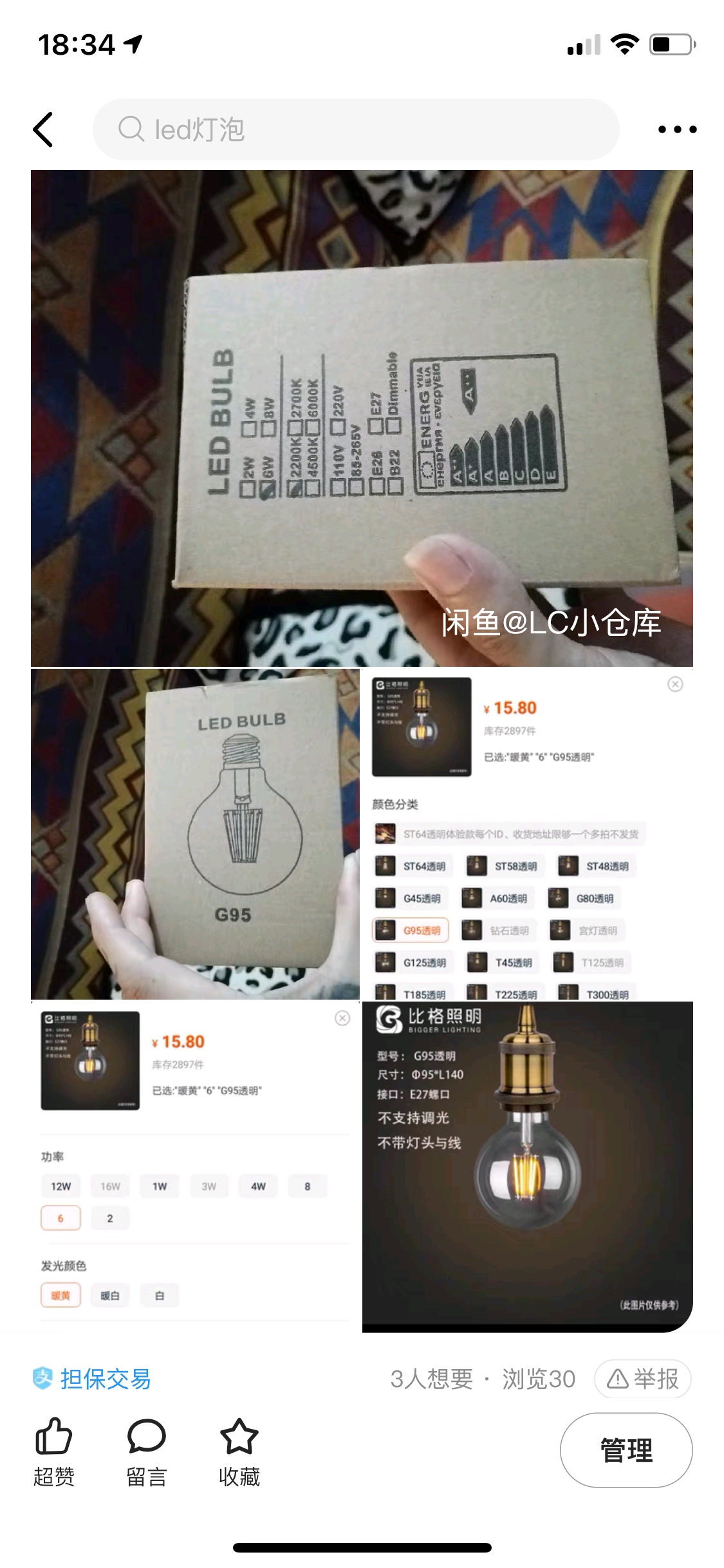Tap the 管理 manage button
The height and width of the screenshot is (1568, 724).
(626, 1450)
